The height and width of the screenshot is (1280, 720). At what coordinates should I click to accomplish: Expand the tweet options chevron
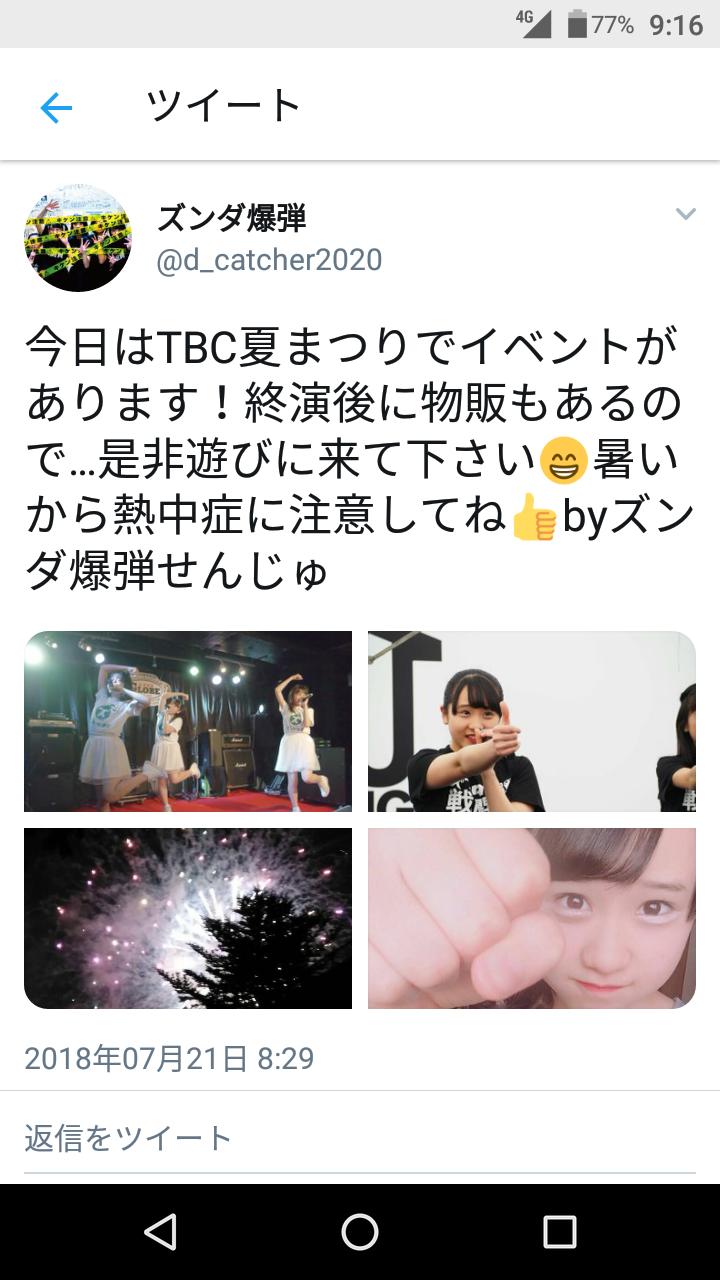685,214
